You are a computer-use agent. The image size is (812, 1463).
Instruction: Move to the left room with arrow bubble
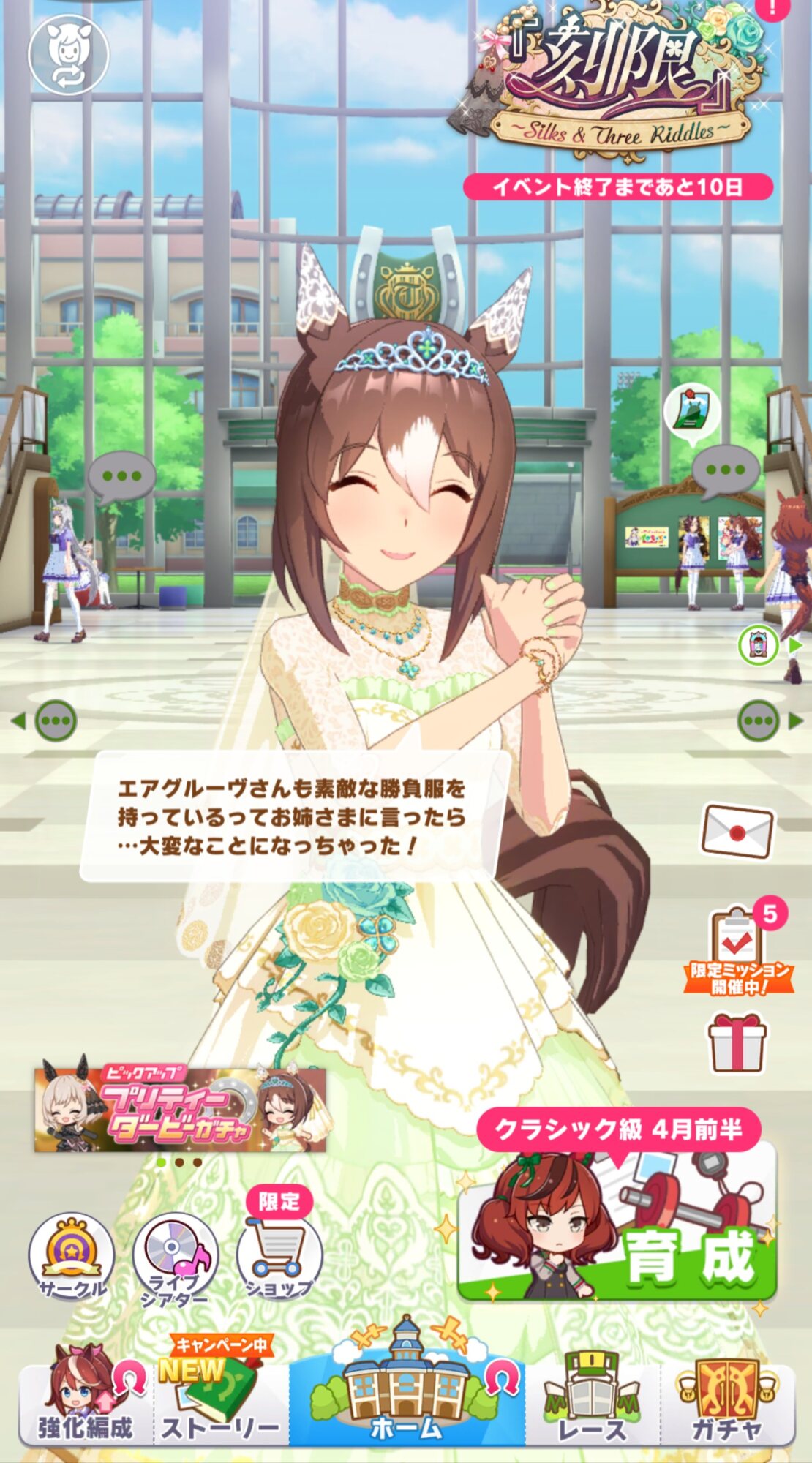point(47,721)
